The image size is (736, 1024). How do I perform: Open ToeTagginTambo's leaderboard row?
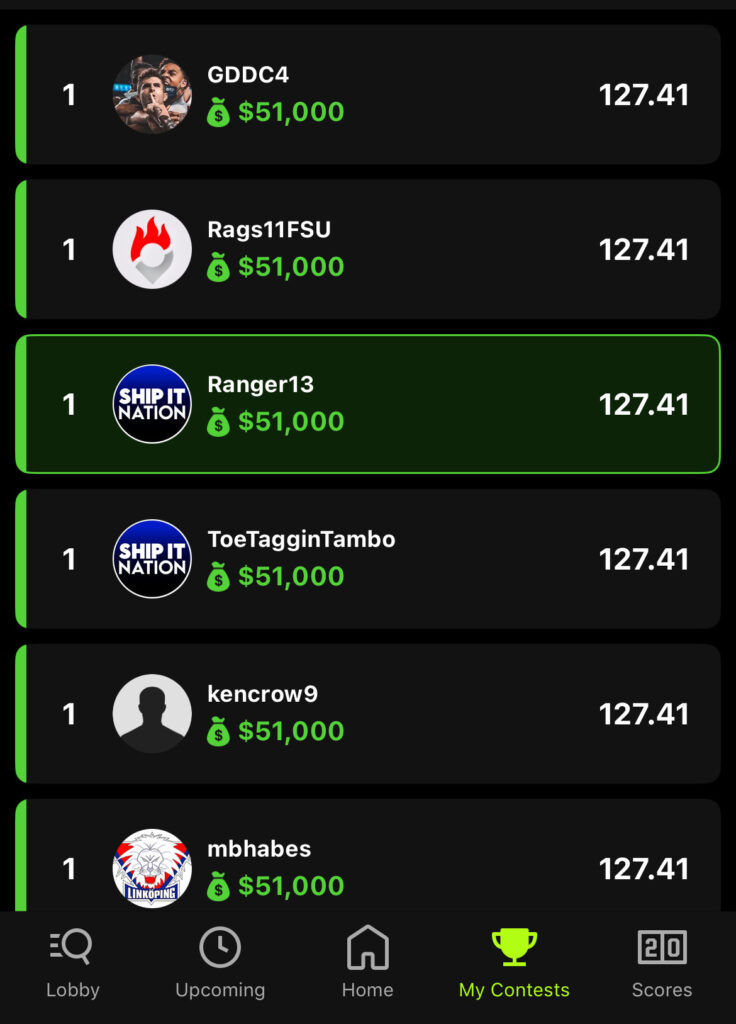(368, 559)
